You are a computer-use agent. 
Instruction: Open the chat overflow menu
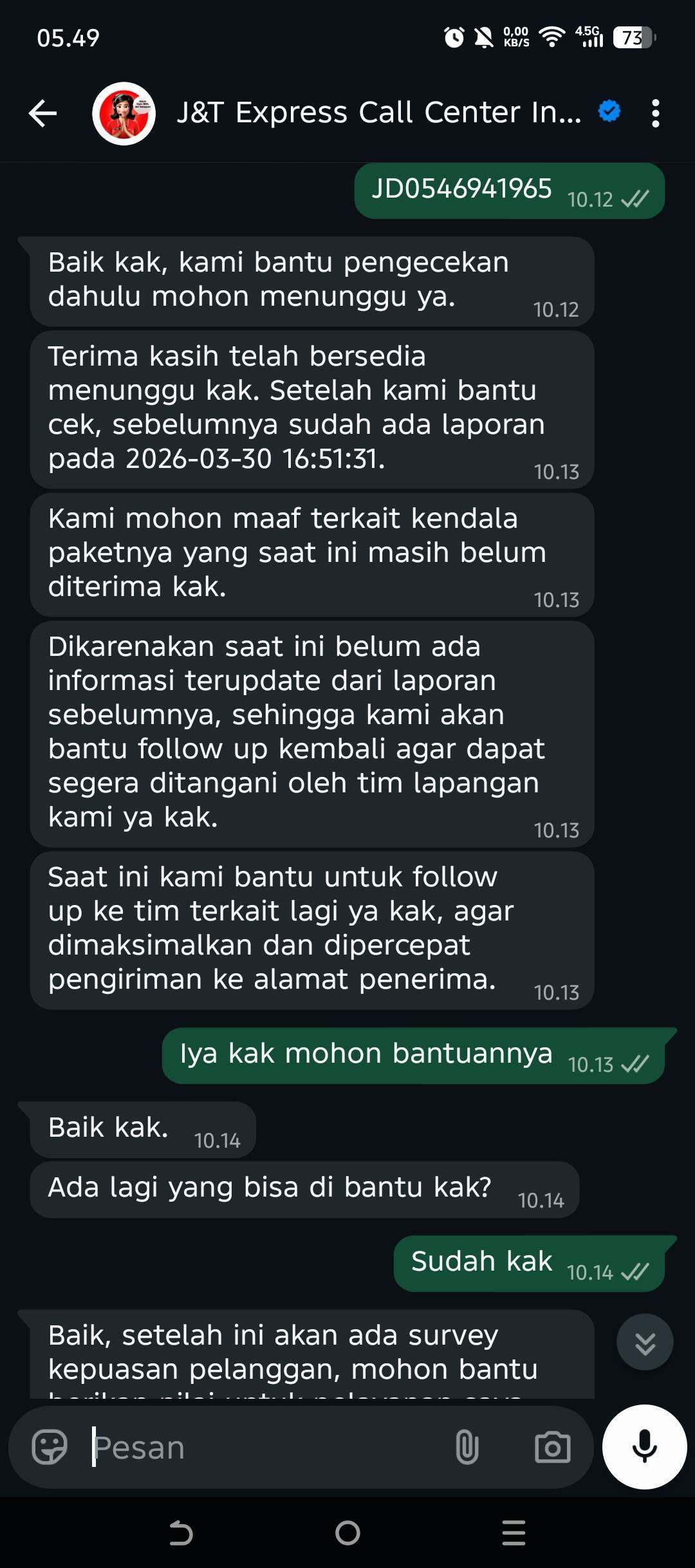pyautogui.click(x=655, y=114)
